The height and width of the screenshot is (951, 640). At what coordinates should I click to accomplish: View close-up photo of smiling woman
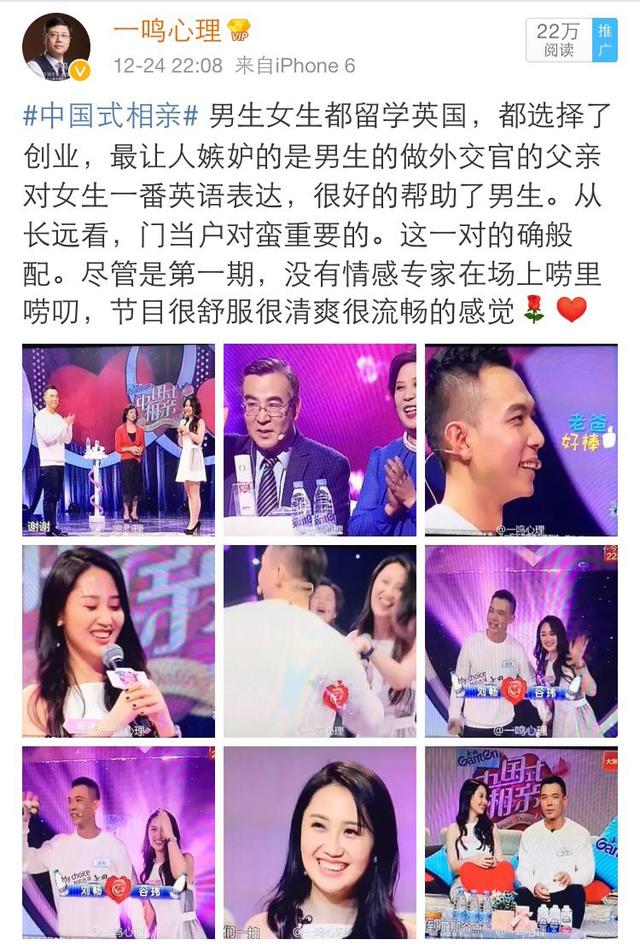319,841
